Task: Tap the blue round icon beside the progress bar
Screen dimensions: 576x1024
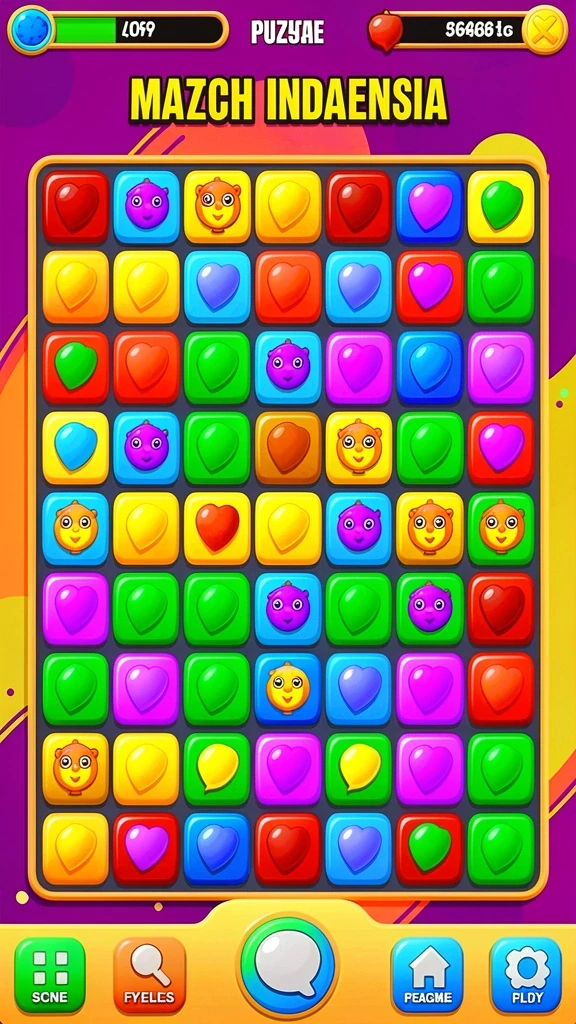Action: point(30,29)
